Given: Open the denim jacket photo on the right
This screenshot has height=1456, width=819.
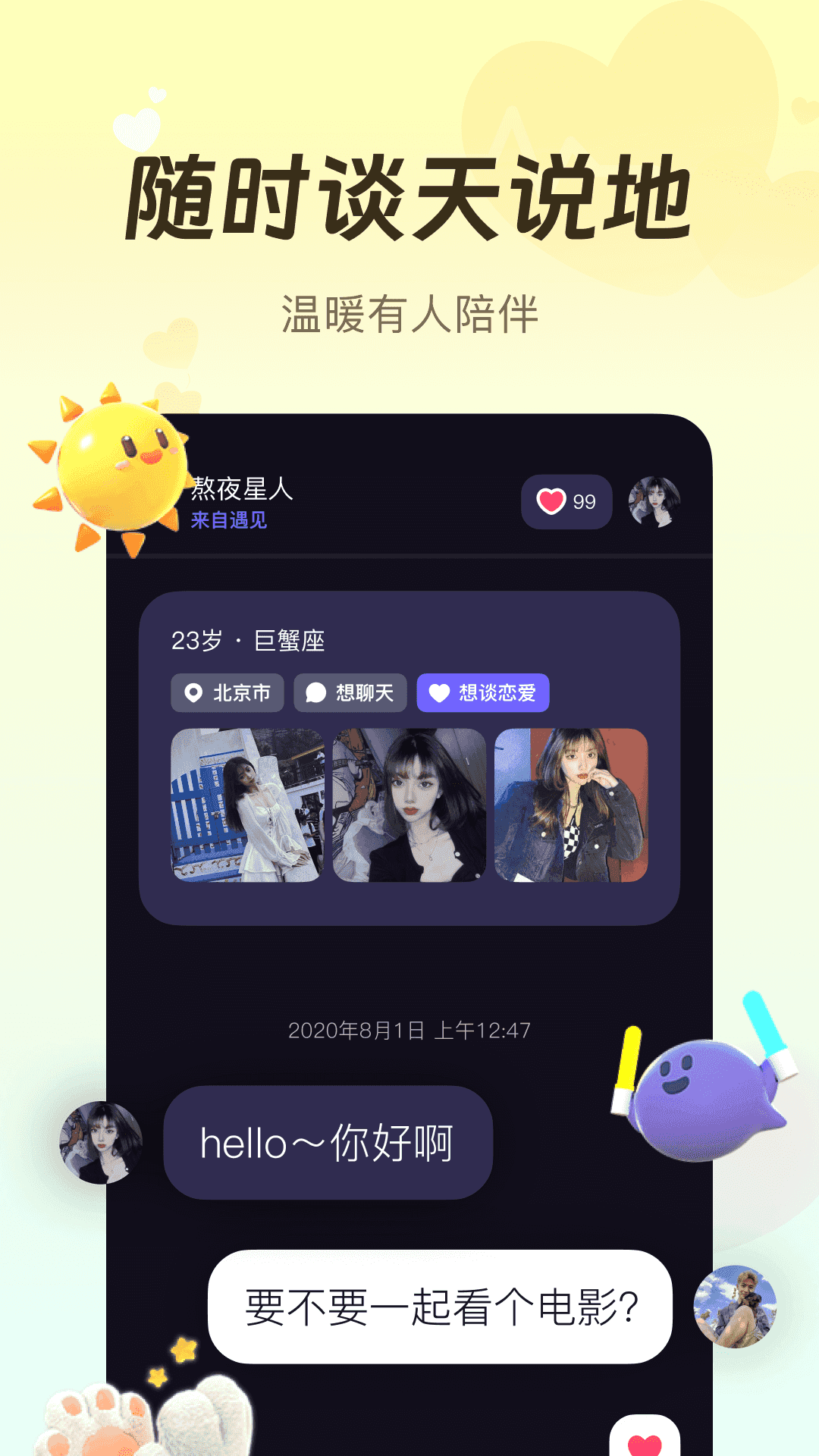Looking at the screenshot, I should [x=571, y=805].
